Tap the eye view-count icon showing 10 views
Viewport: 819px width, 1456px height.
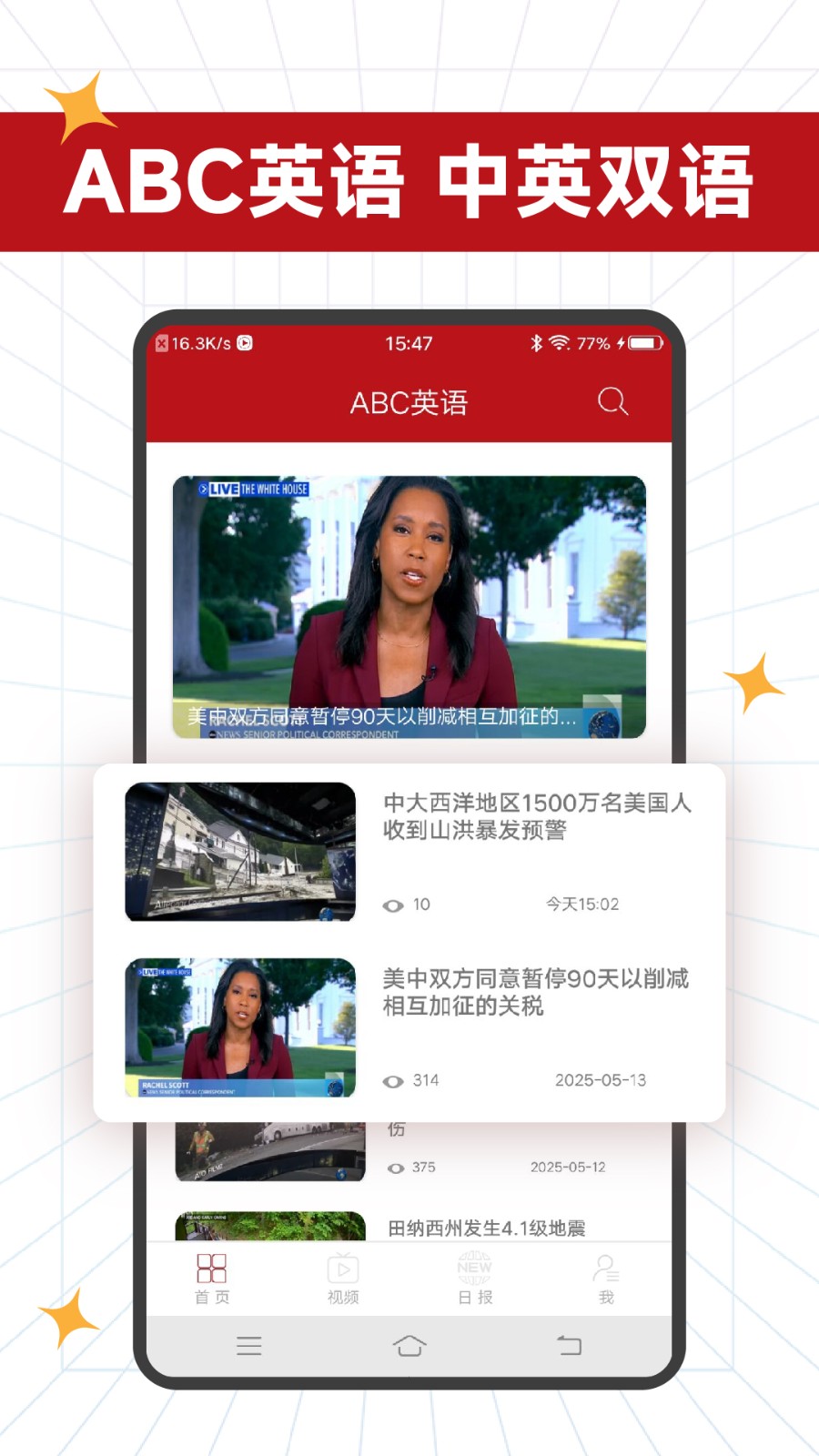[394, 905]
